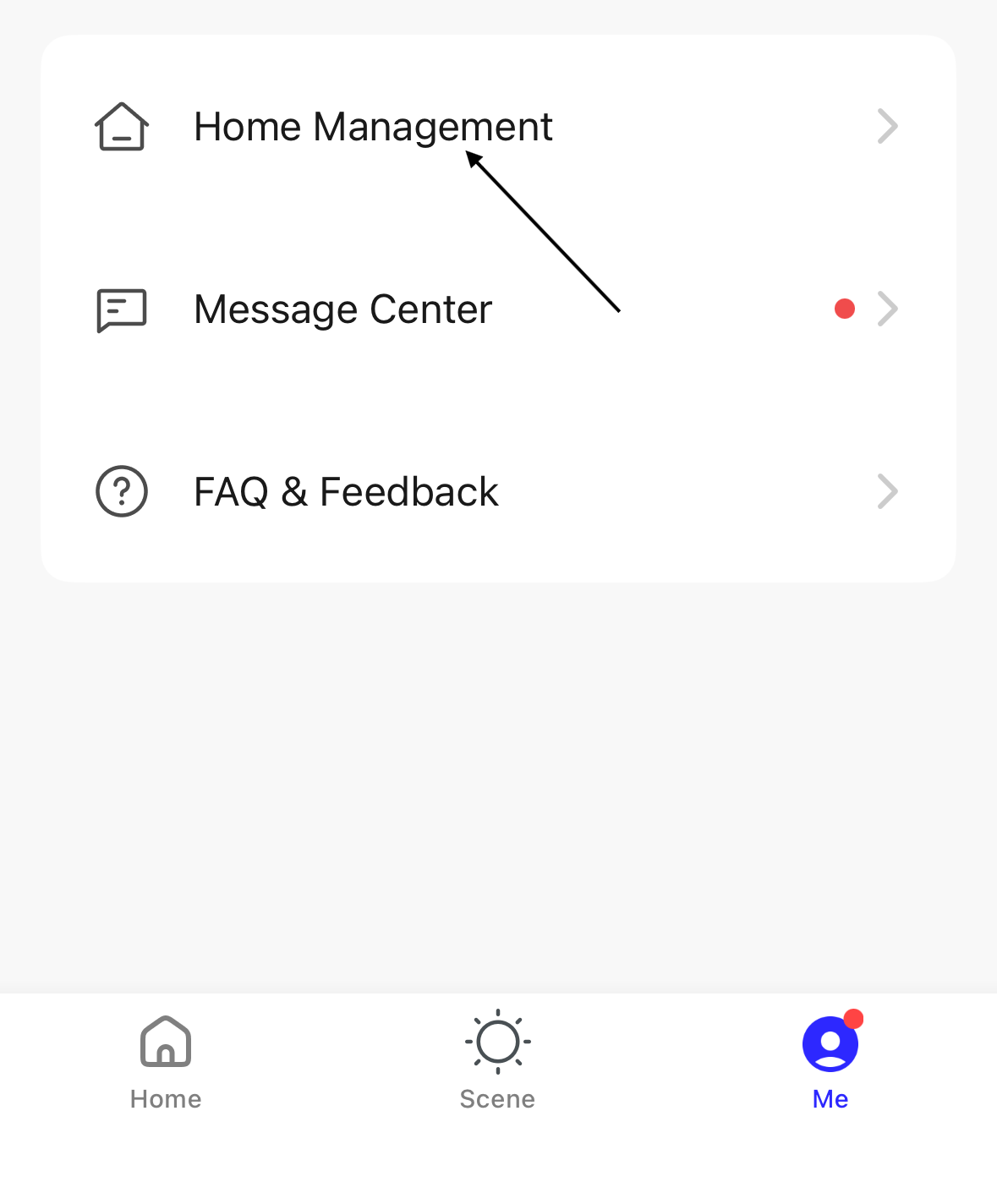Open the Message Center
Screen dimensions: 997x1204
coord(342,309)
